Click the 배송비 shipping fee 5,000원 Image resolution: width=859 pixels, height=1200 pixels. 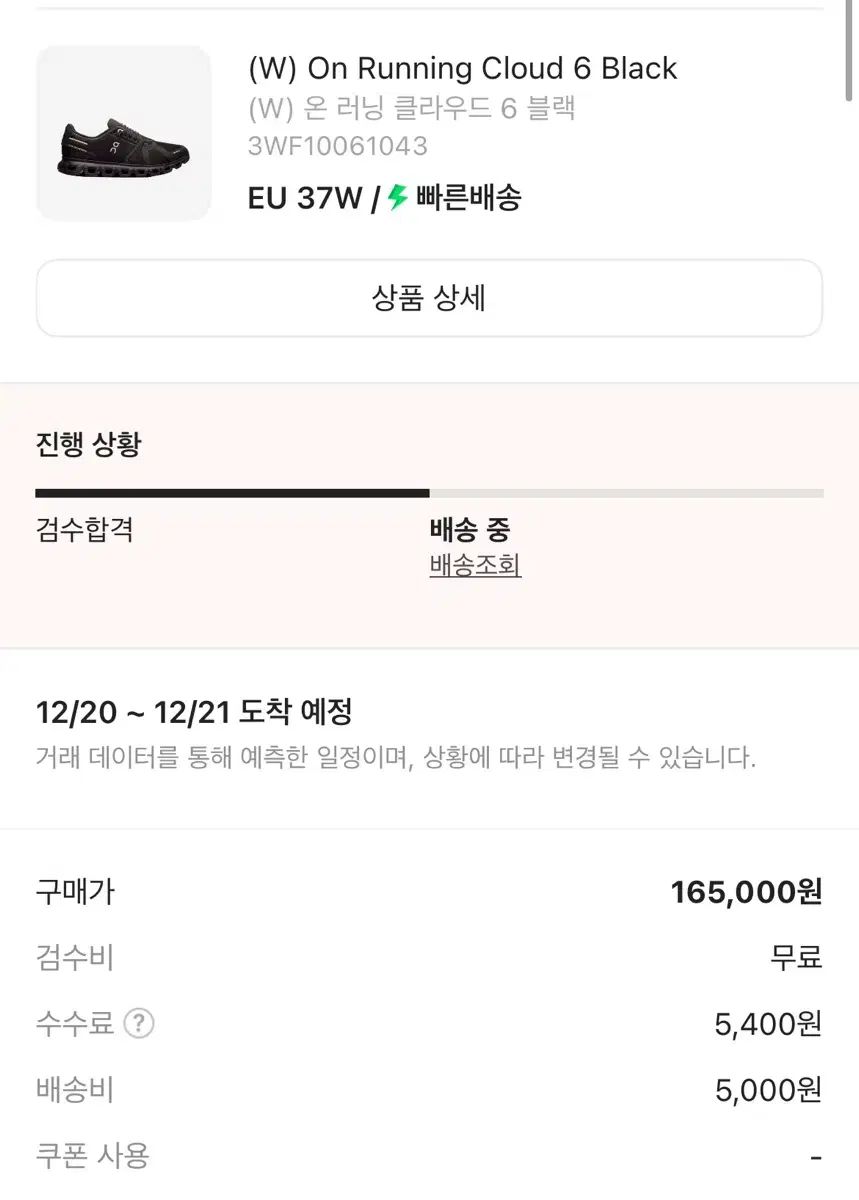tap(766, 1090)
